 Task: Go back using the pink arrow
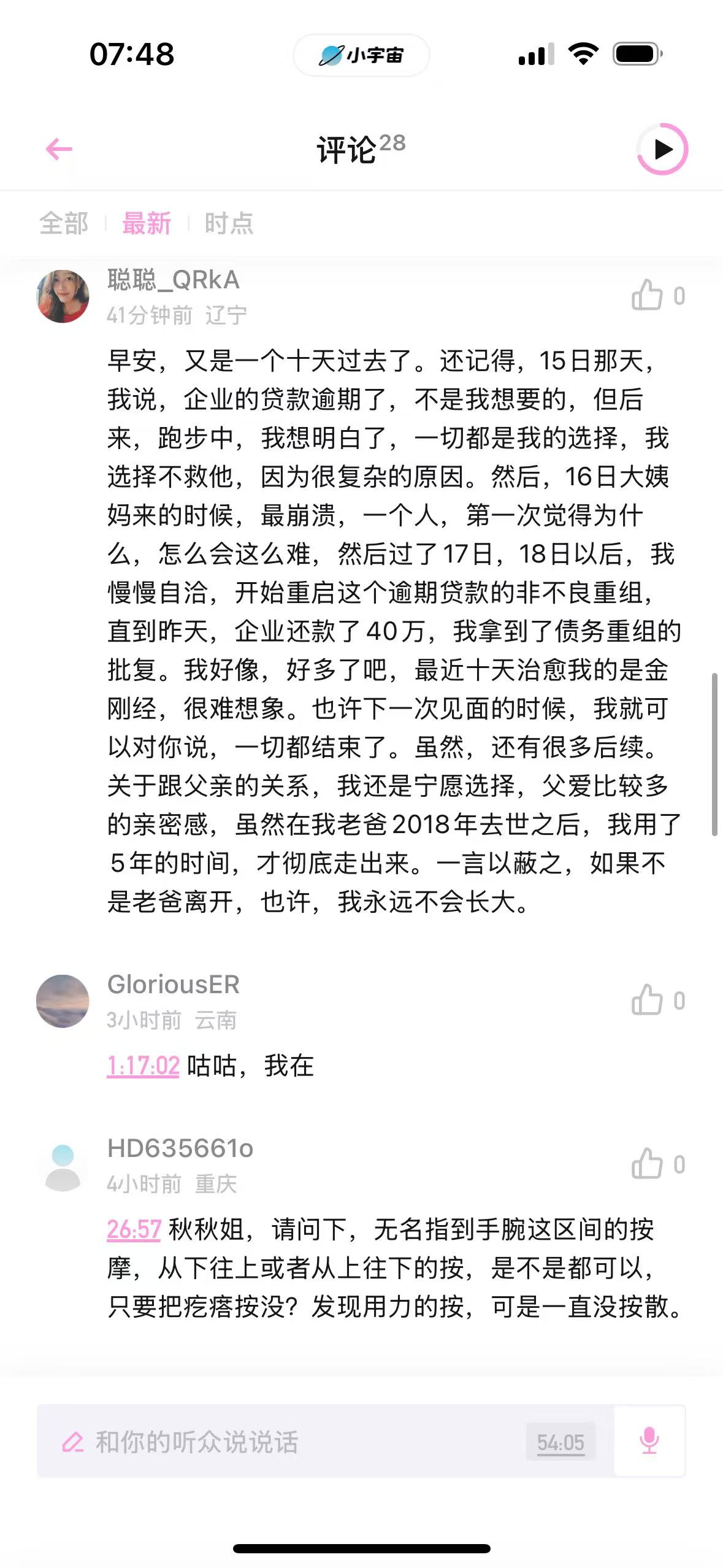pos(59,149)
